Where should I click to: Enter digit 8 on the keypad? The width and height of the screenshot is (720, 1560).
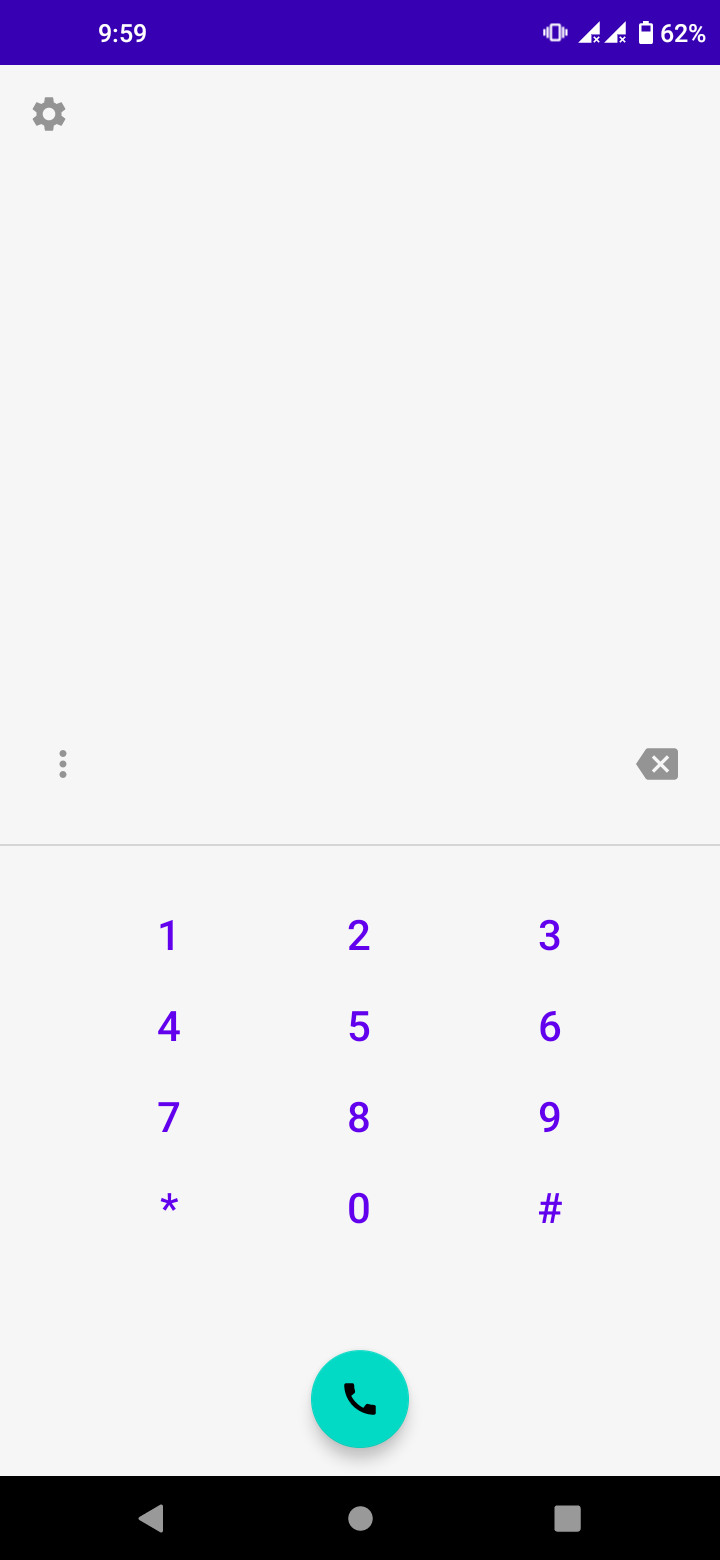[359, 1118]
